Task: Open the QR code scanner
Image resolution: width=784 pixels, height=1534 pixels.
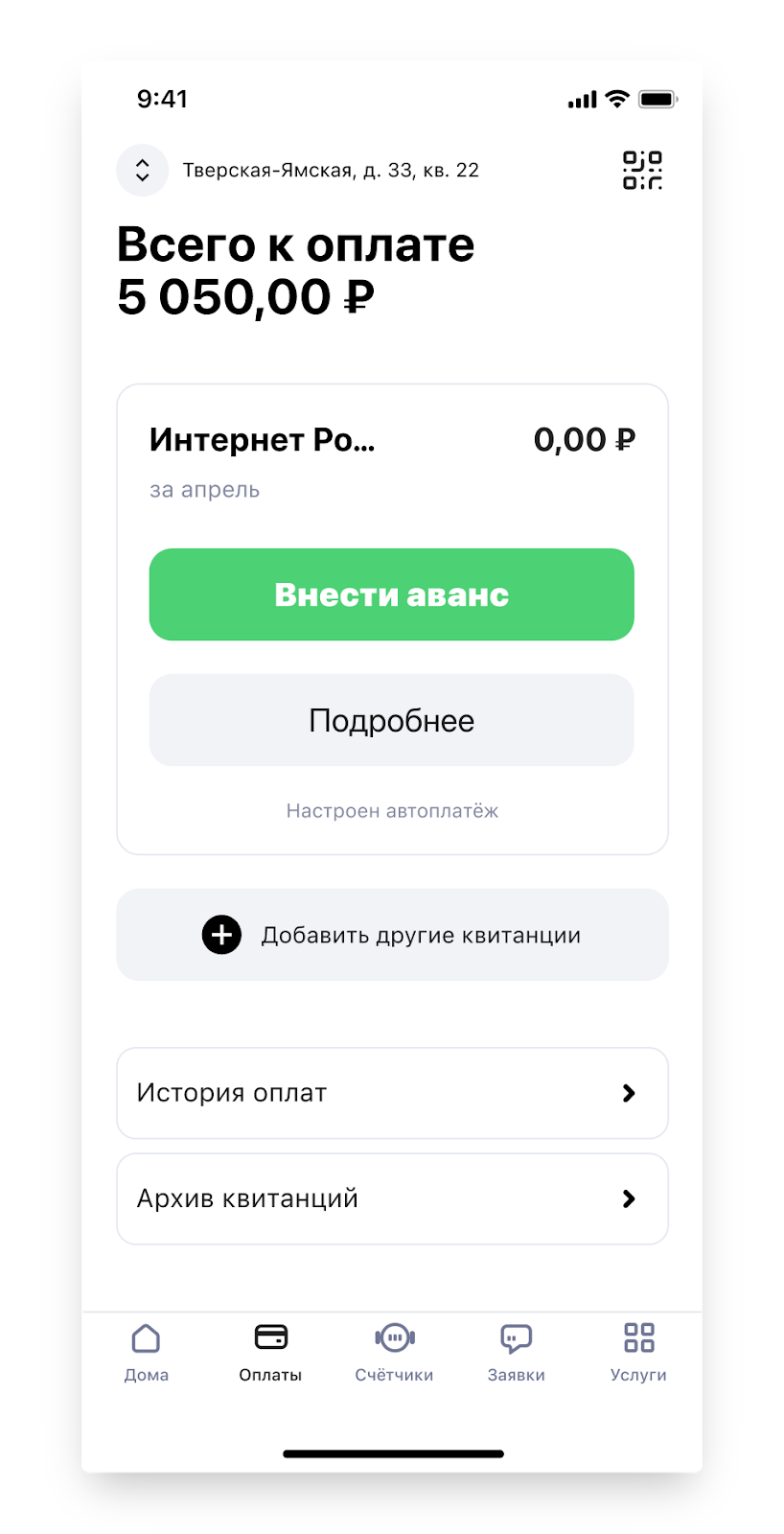Action: pos(642,171)
